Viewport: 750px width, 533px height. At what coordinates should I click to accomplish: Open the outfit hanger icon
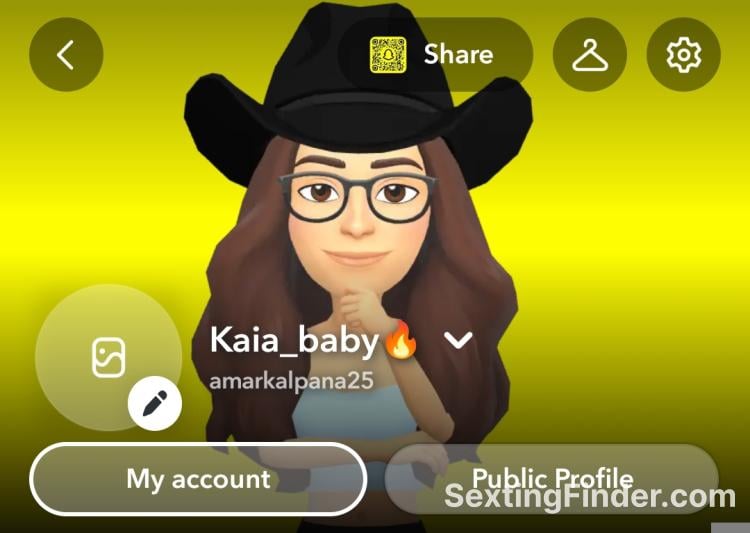590,55
